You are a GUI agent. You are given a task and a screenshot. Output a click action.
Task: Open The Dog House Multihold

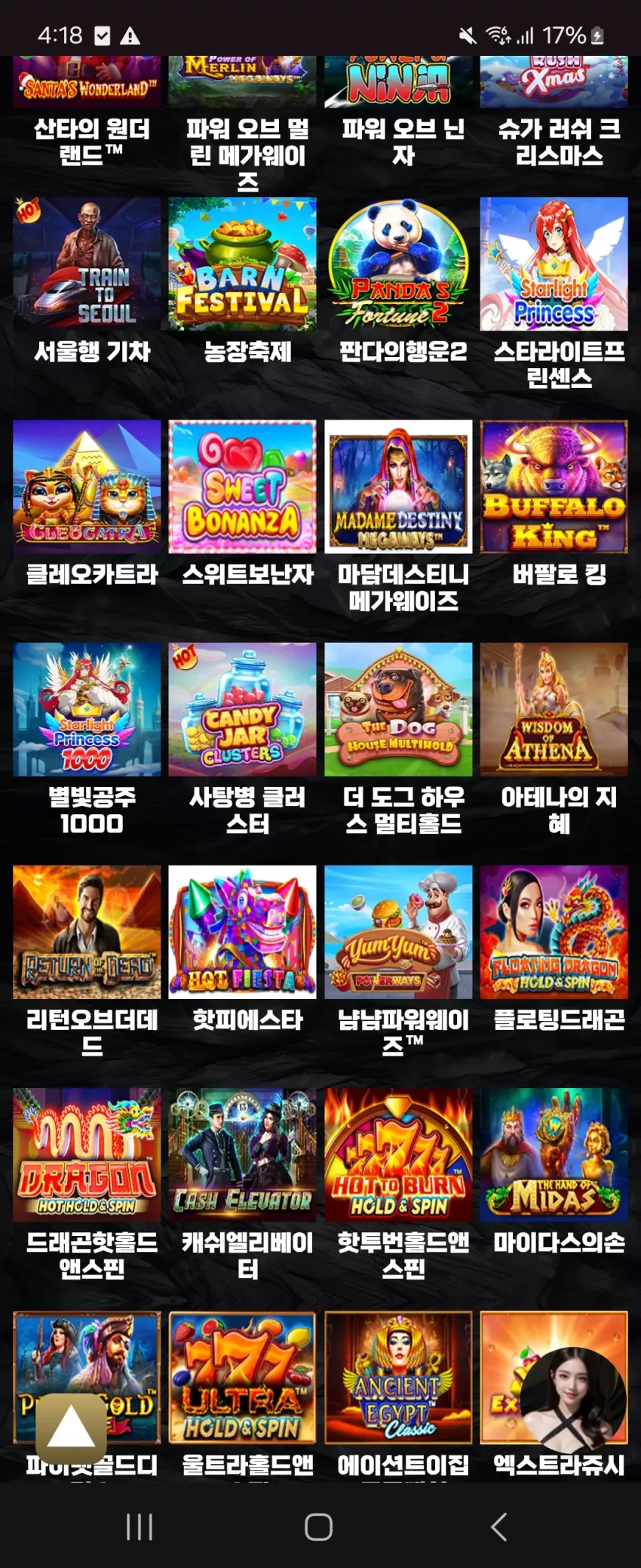click(x=398, y=709)
